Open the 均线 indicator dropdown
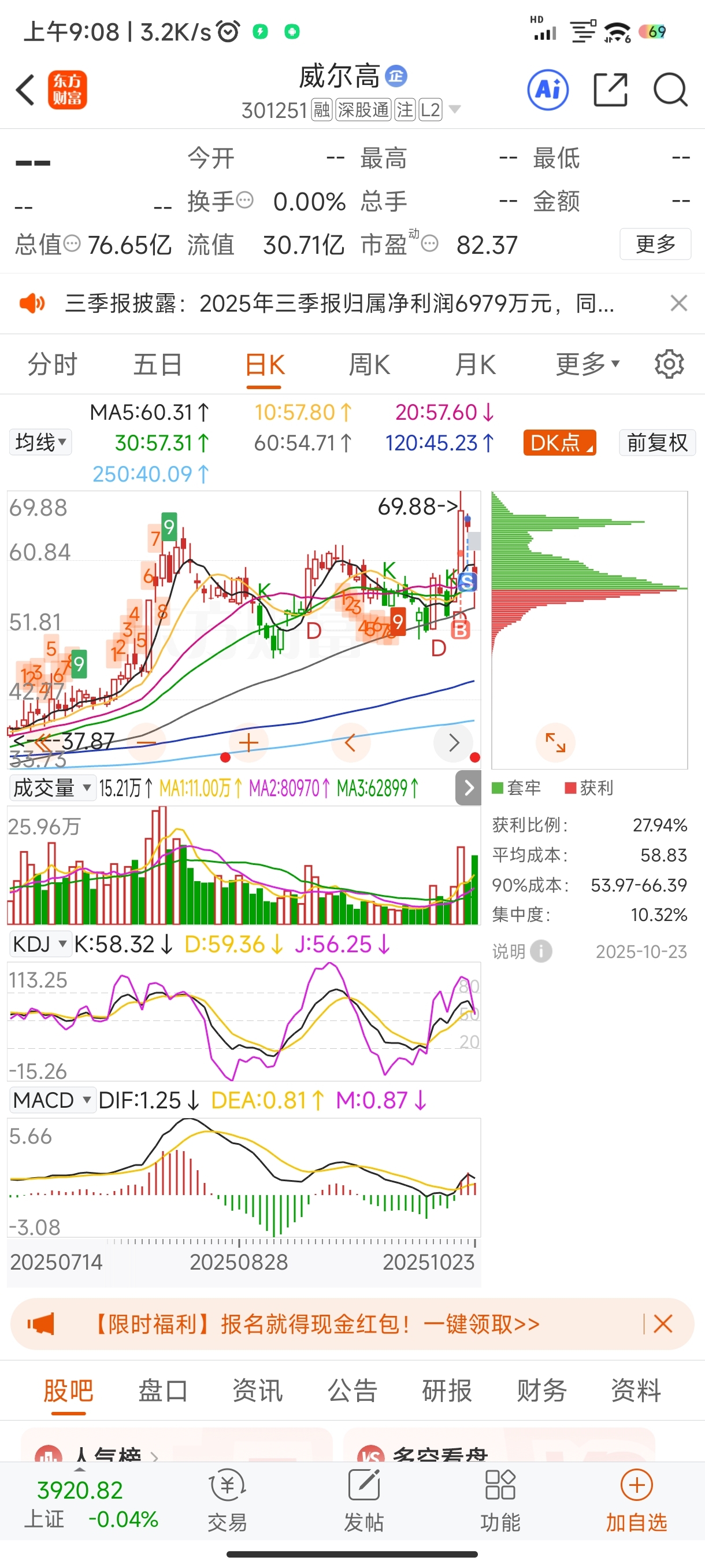Viewport: 705px width, 1568px height. click(40, 442)
